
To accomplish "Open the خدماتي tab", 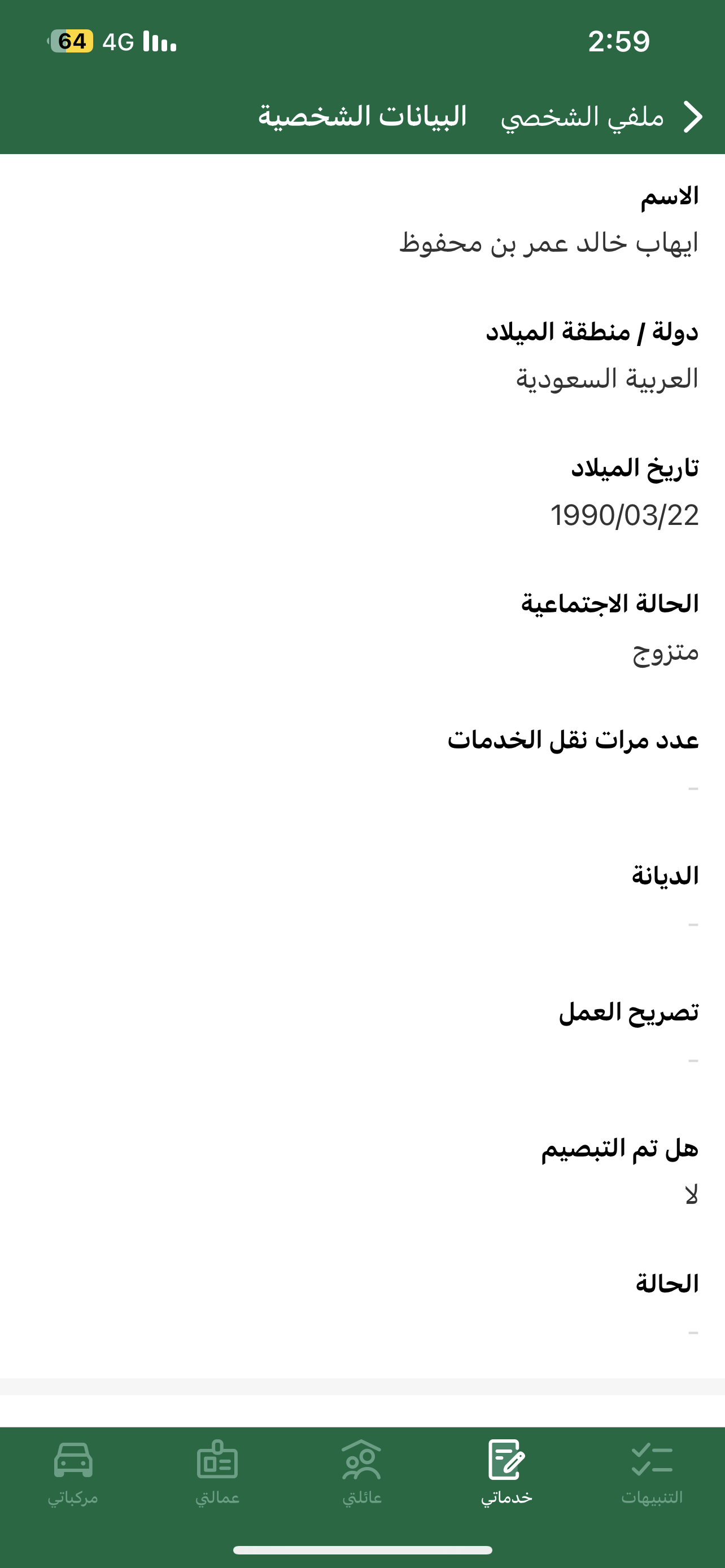I will coord(506,1472).
